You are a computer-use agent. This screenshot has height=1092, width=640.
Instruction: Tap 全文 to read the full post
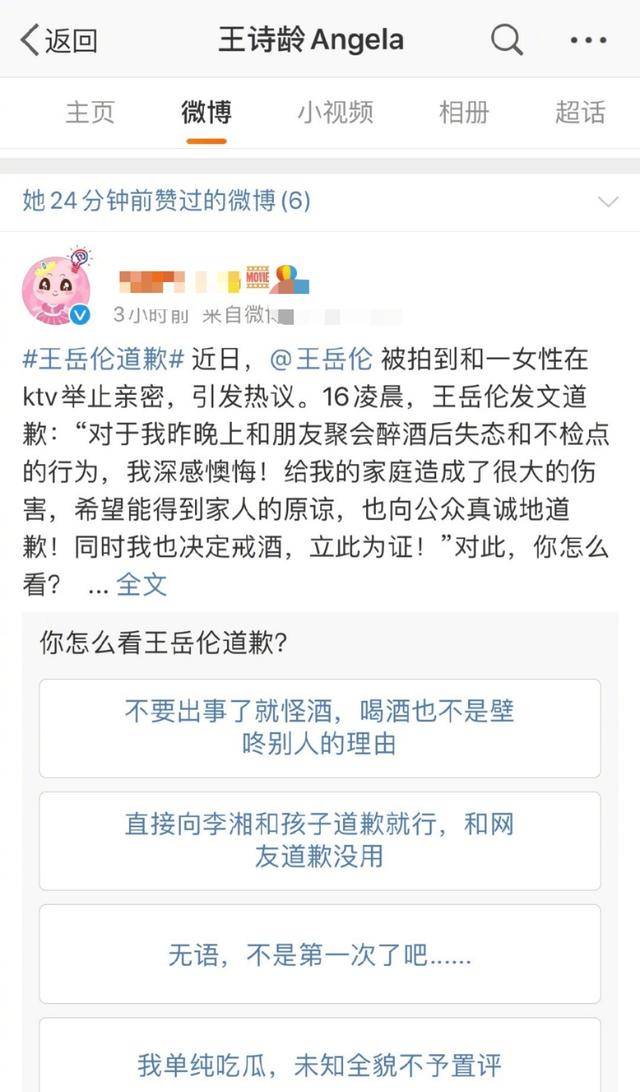[142, 585]
